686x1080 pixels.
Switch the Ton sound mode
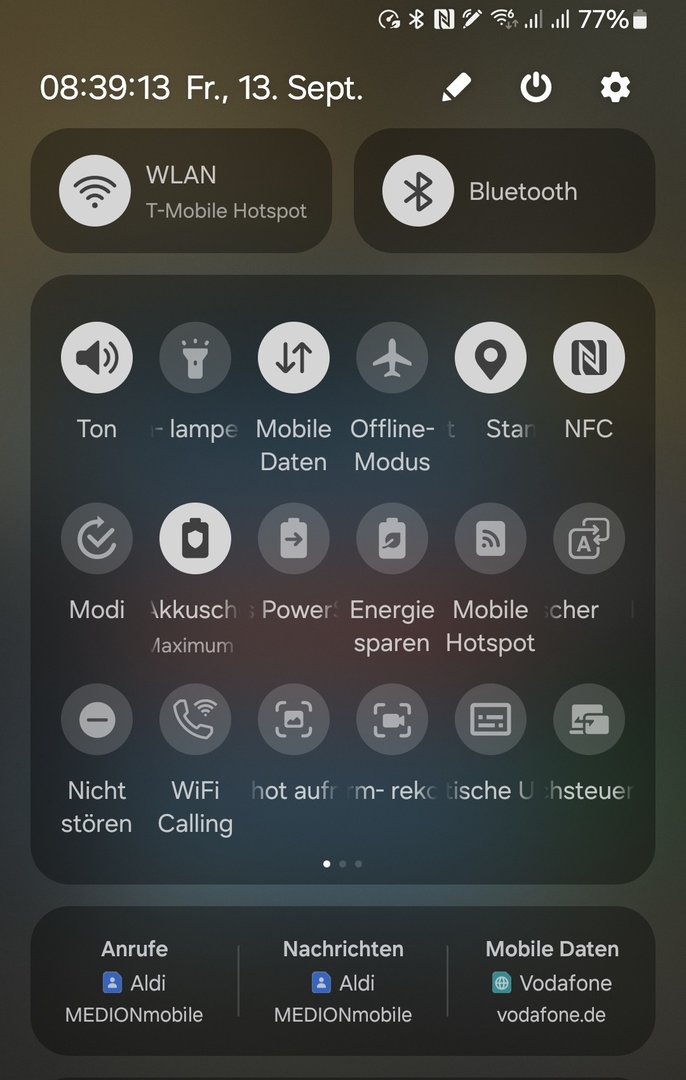[97, 358]
